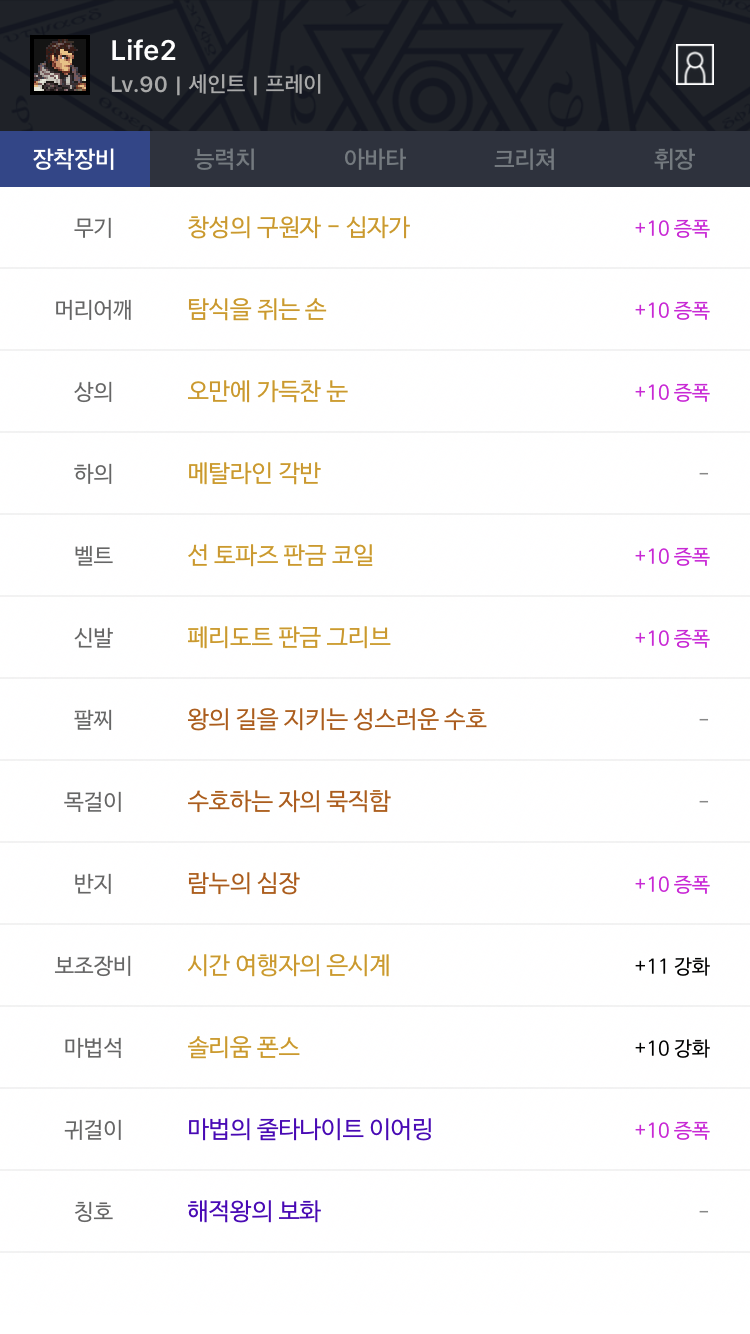750x1334 pixels.
Task: Open 왕의 길을 지키는 성스러운 수호
Action: (x=337, y=719)
